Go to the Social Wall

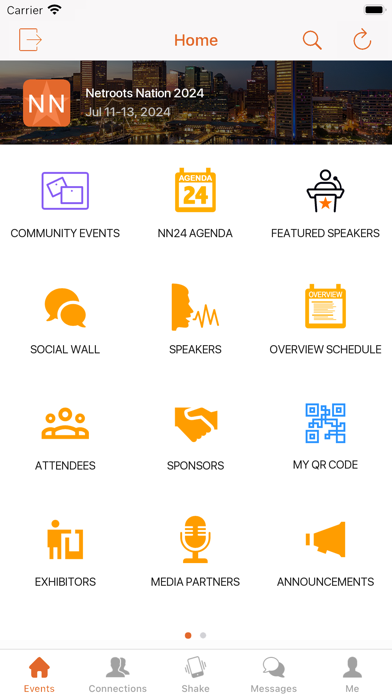pyautogui.click(x=65, y=320)
